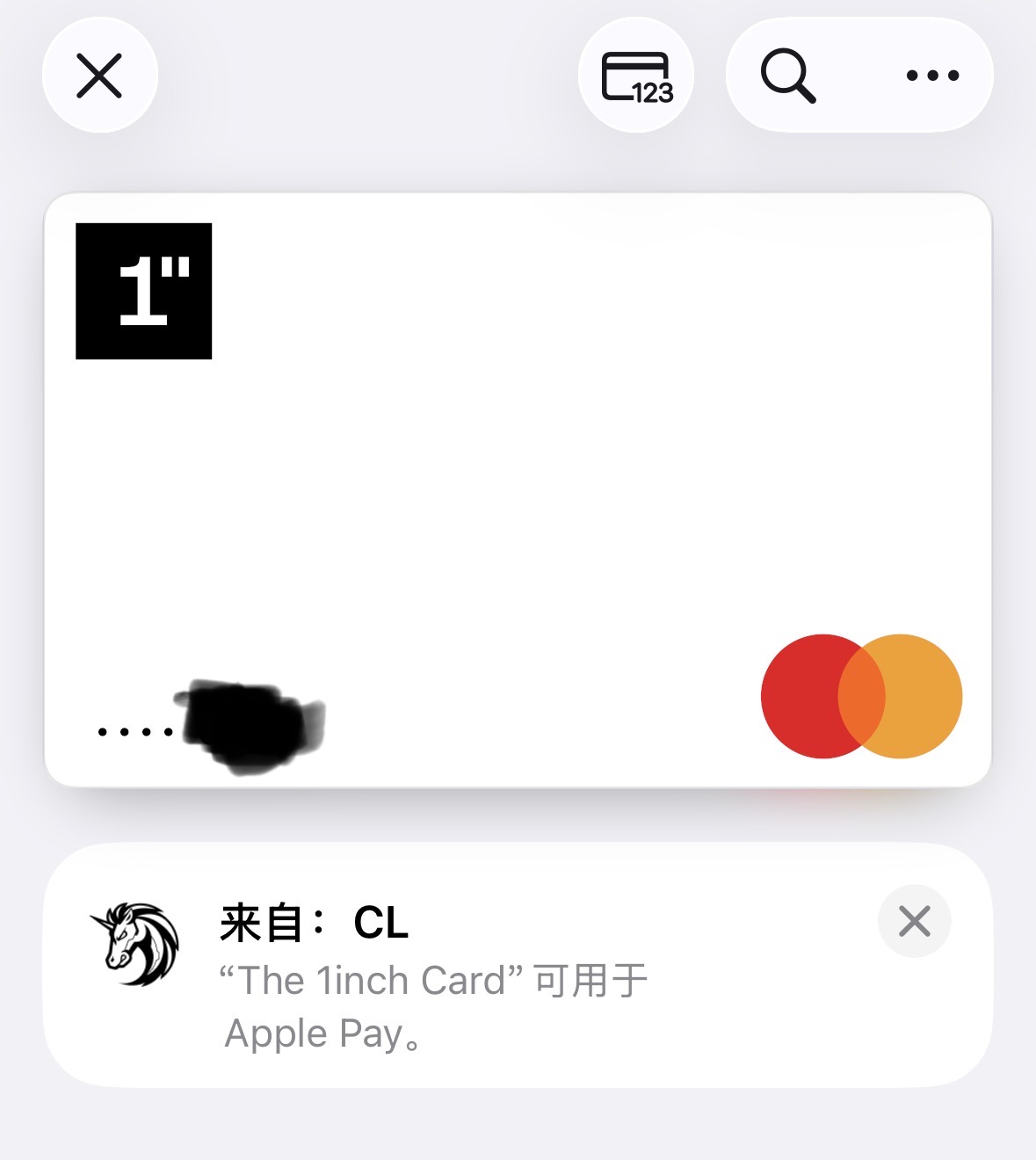Open the 1inch Mastercard card
Screen dimensions: 1036x1160
coord(518,489)
